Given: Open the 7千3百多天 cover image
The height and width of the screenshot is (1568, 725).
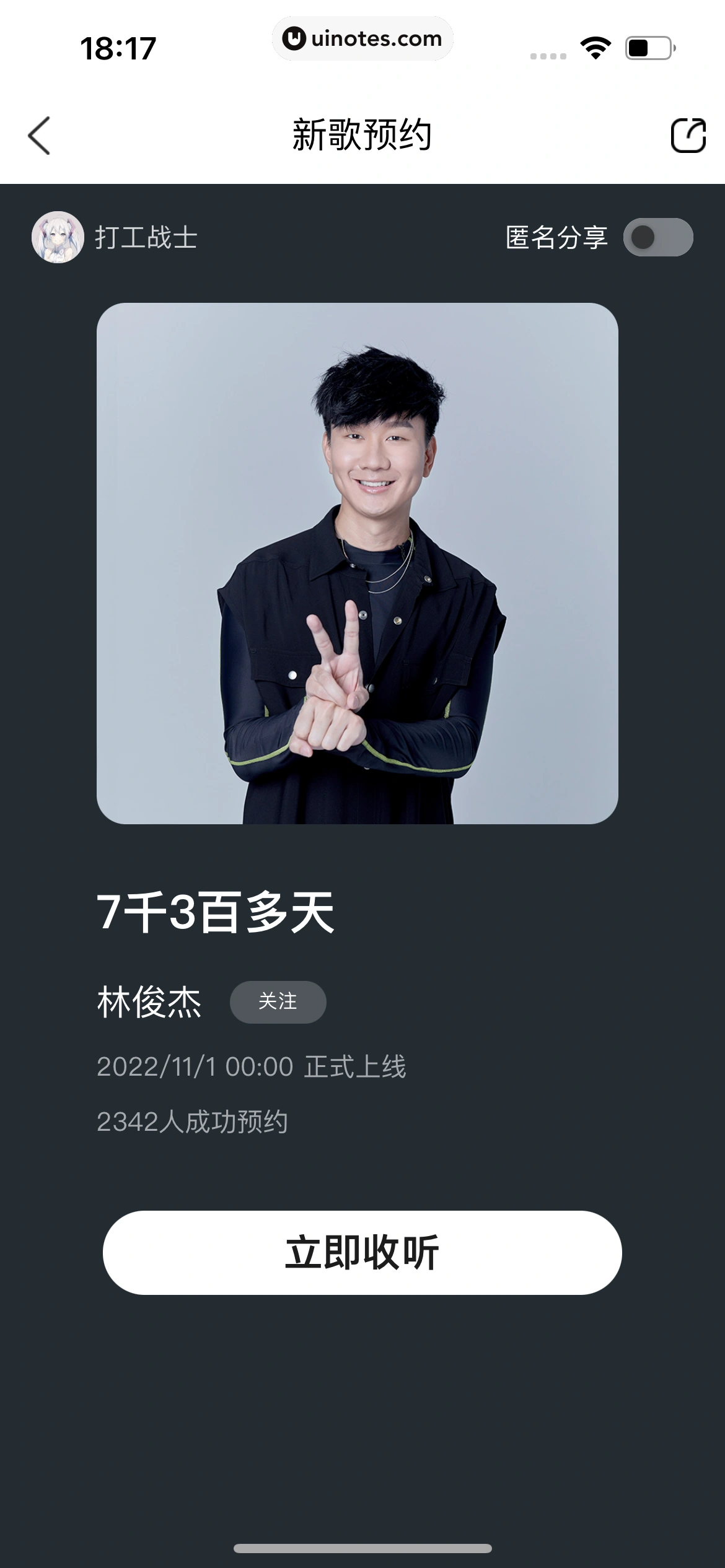Looking at the screenshot, I should click(358, 563).
